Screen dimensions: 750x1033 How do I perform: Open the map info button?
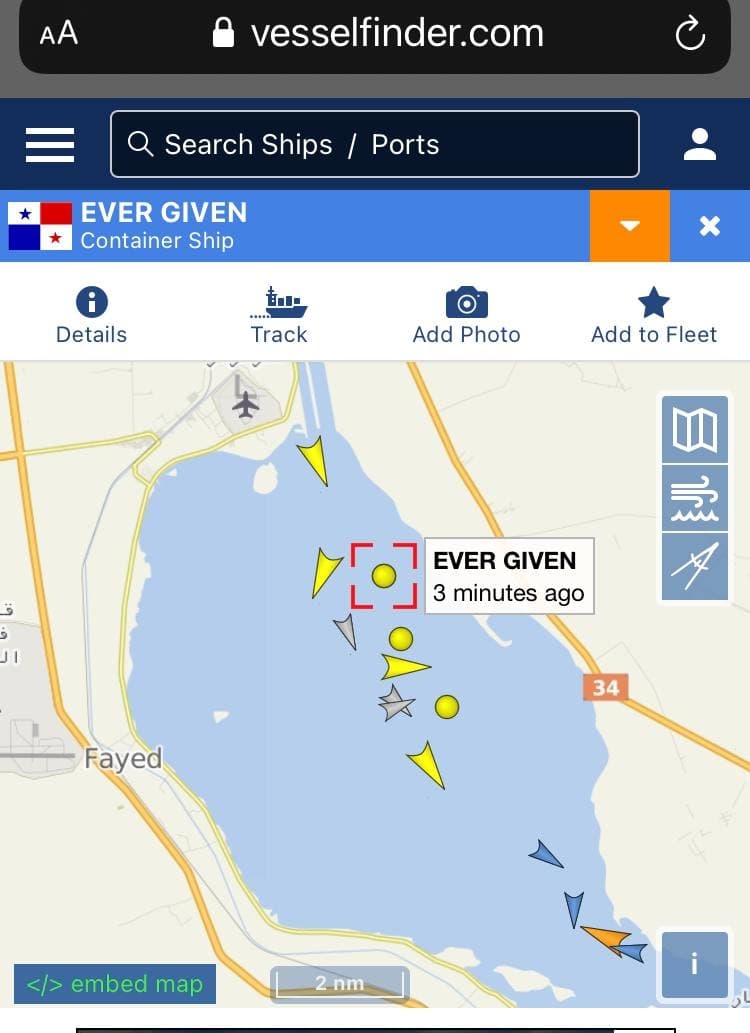pyautogui.click(x=694, y=964)
